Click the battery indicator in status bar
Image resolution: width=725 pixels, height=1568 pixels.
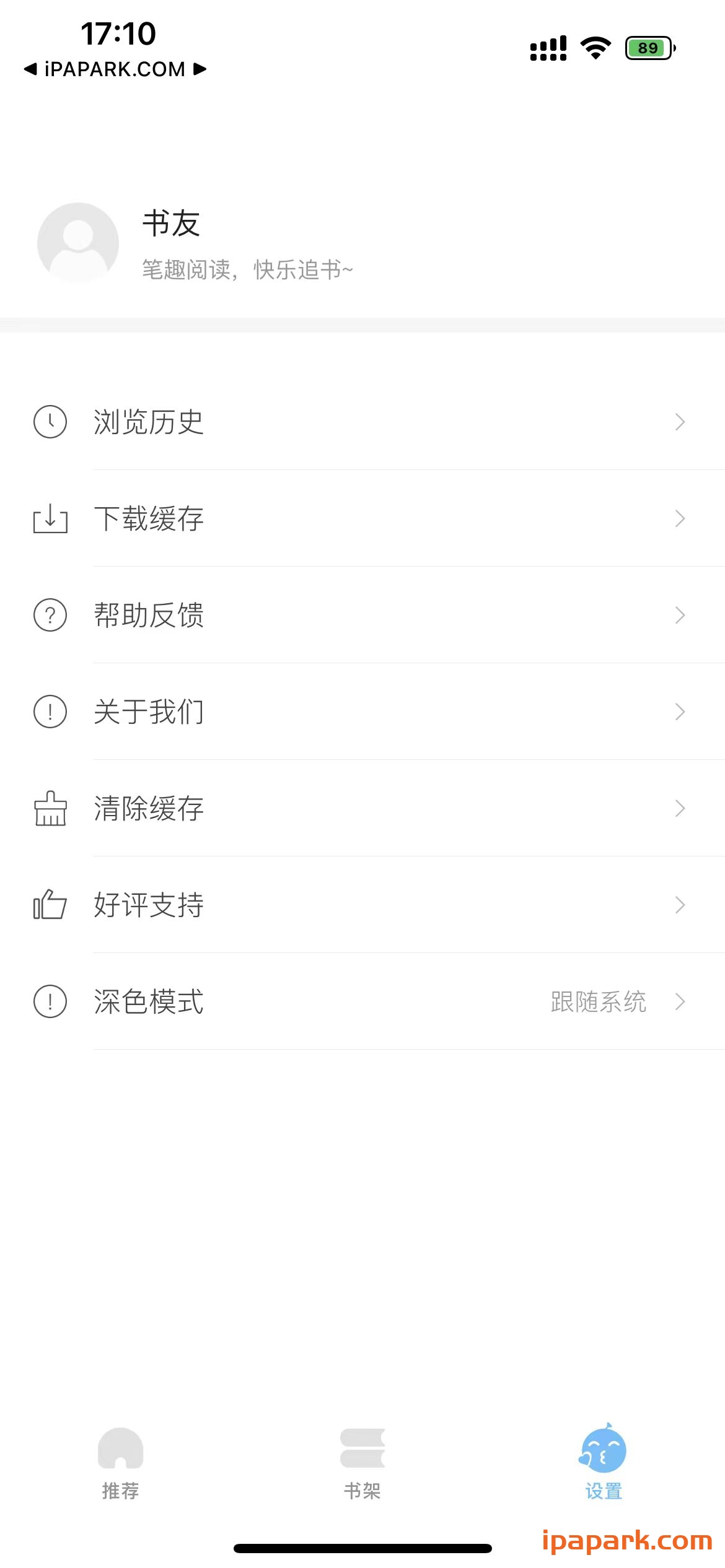tap(648, 47)
